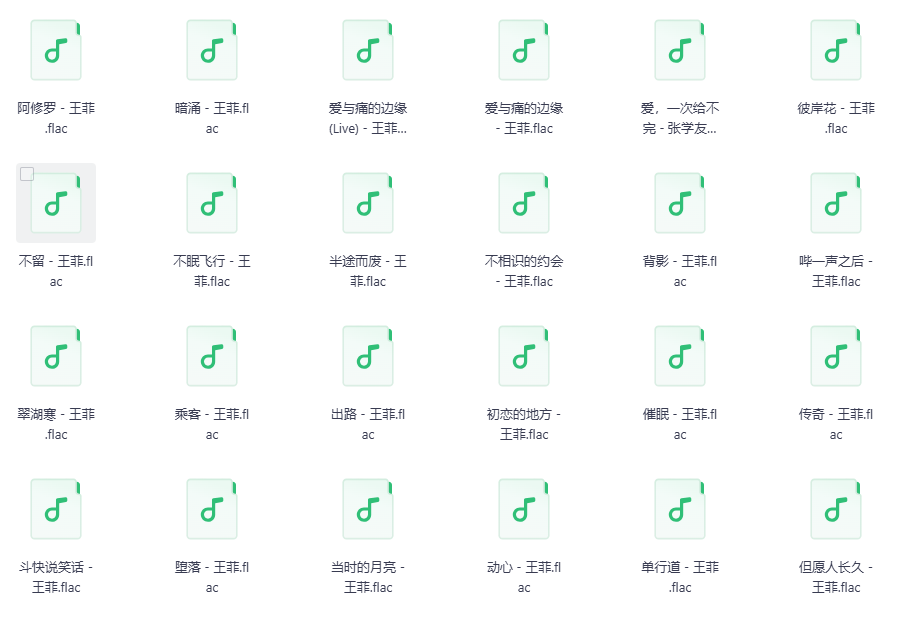Open 爱与痛的边缘 (Live) file
The height and width of the screenshot is (618, 901).
(x=368, y=50)
